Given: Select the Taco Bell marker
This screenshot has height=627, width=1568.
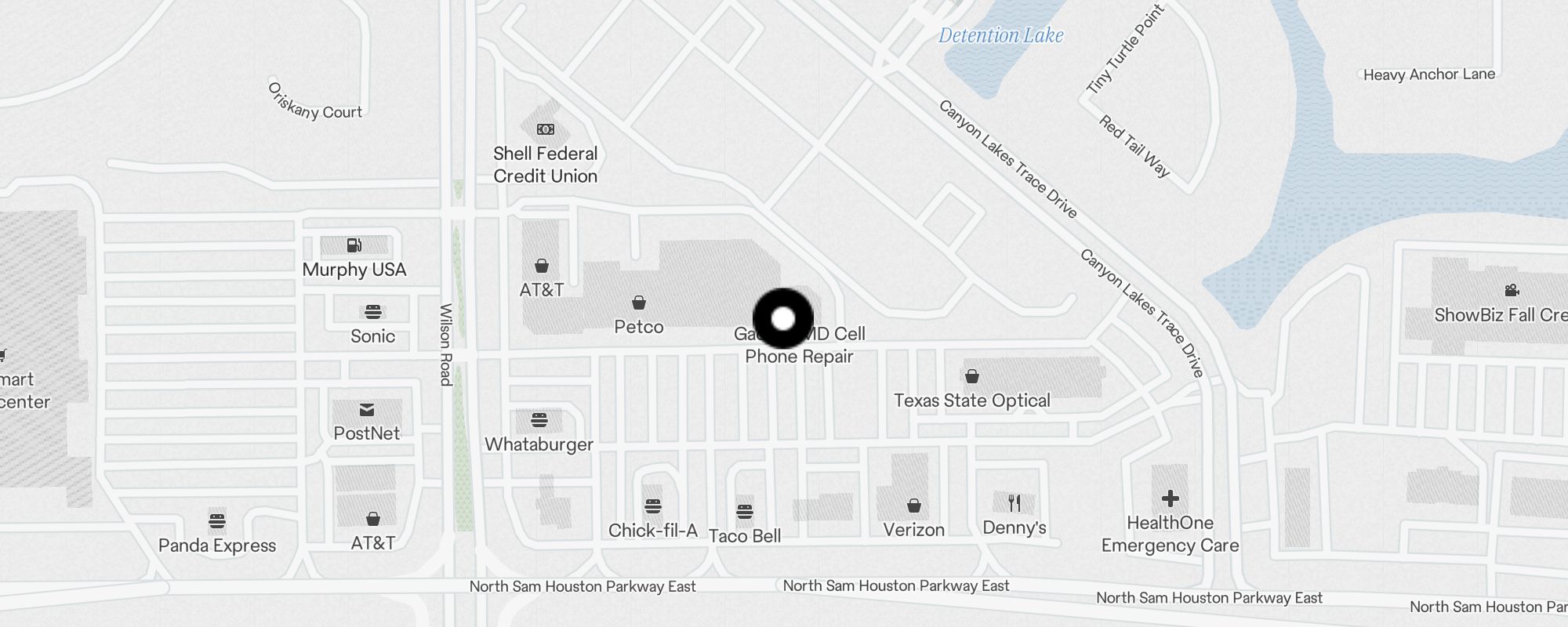Looking at the screenshot, I should coord(745,512).
